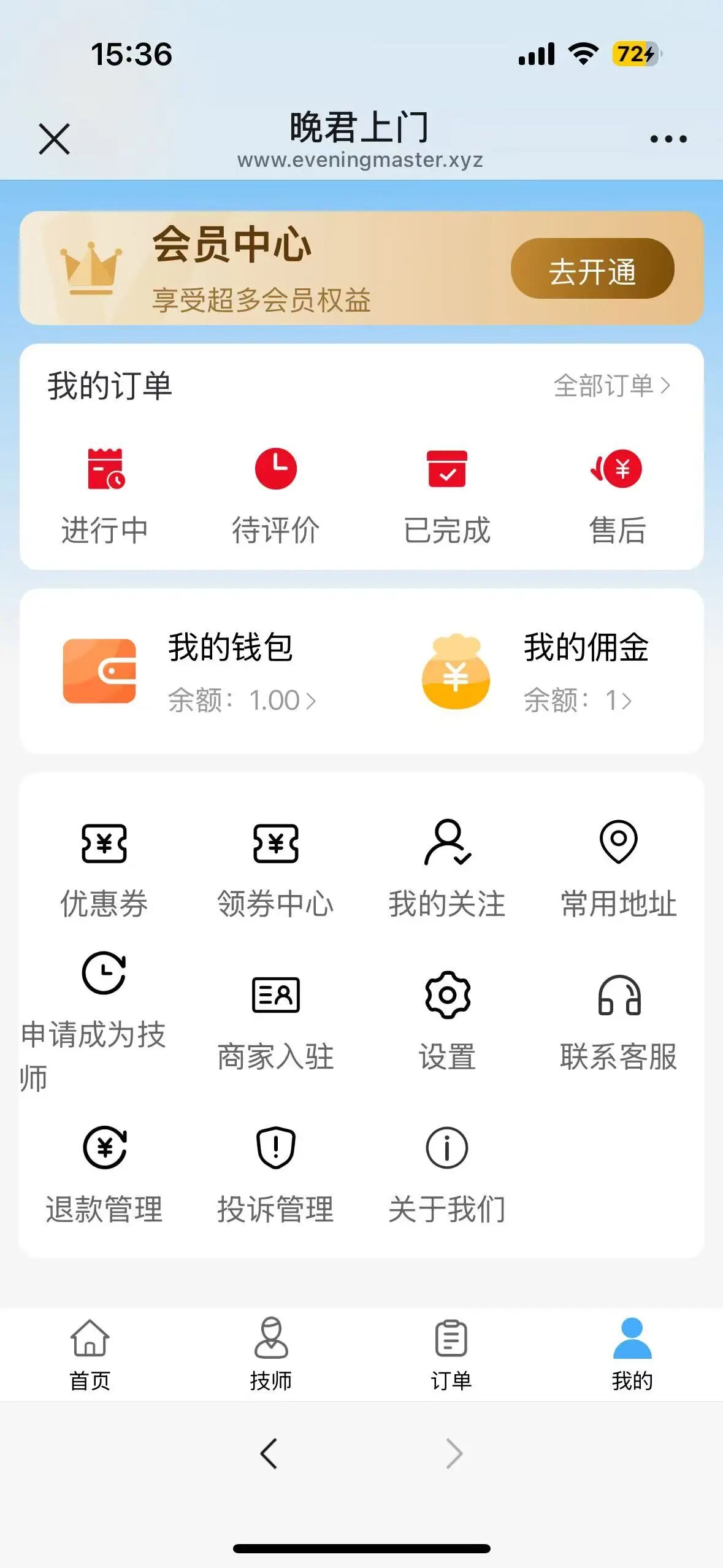
Task: View all orders via 全部订单
Action: click(x=611, y=386)
